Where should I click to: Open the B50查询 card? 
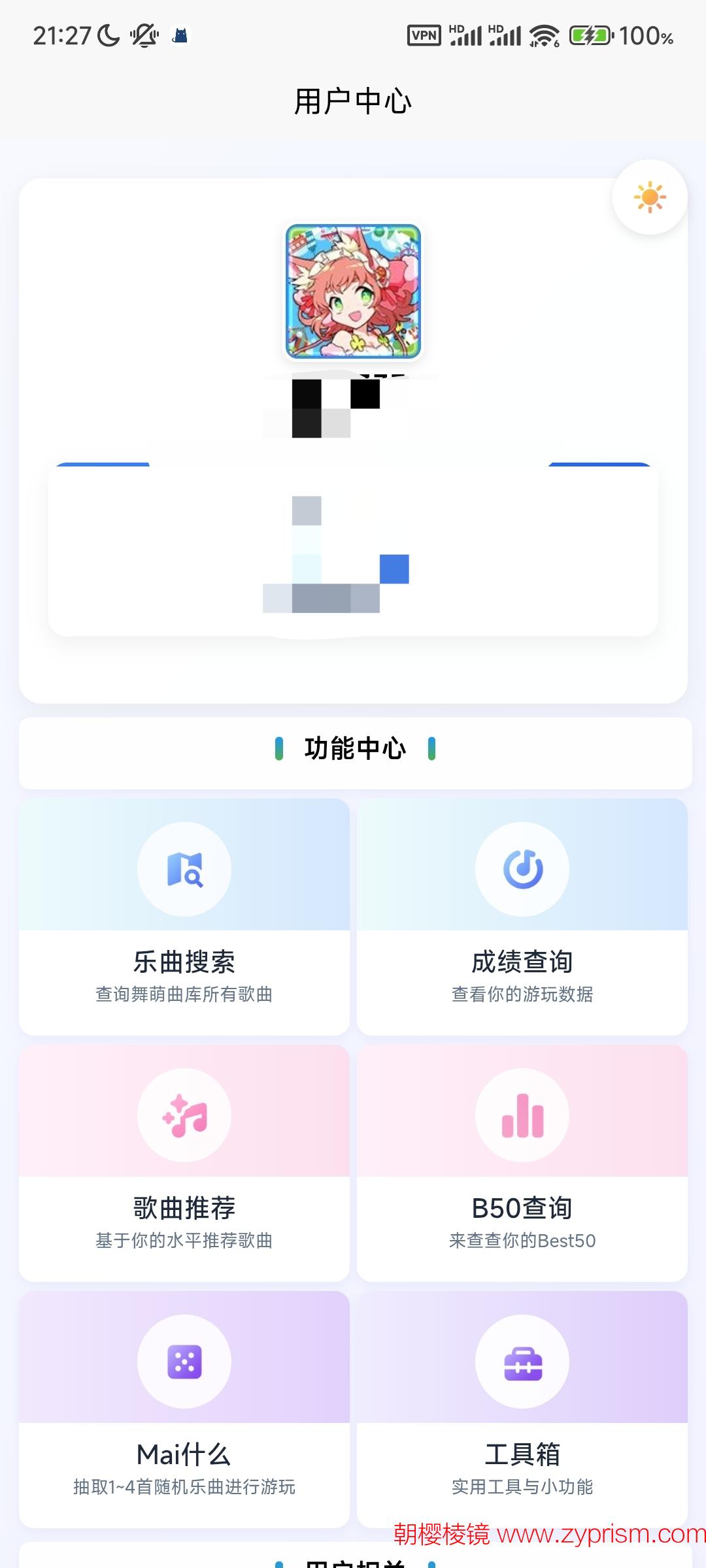tap(522, 1162)
